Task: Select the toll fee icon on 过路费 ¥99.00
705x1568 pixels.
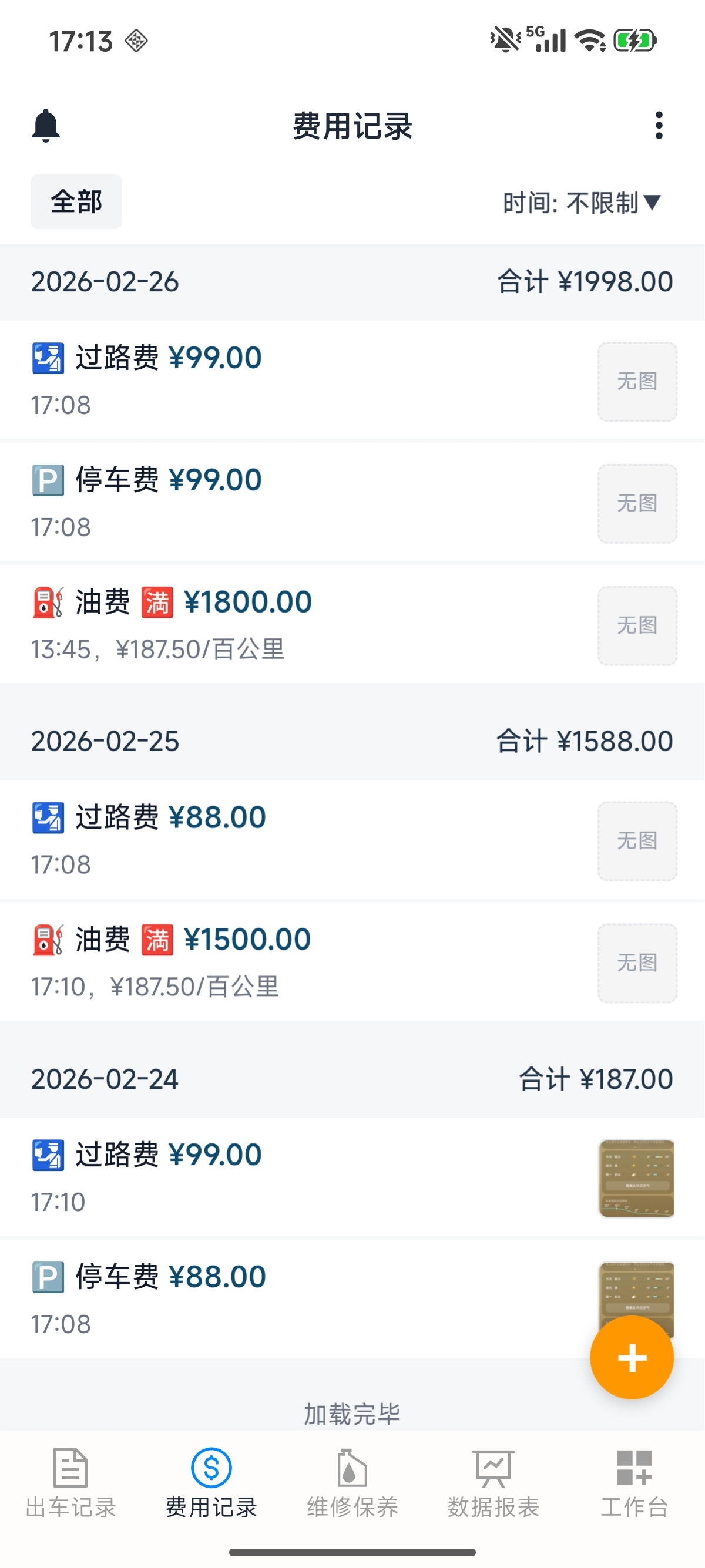Action: pos(48,357)
